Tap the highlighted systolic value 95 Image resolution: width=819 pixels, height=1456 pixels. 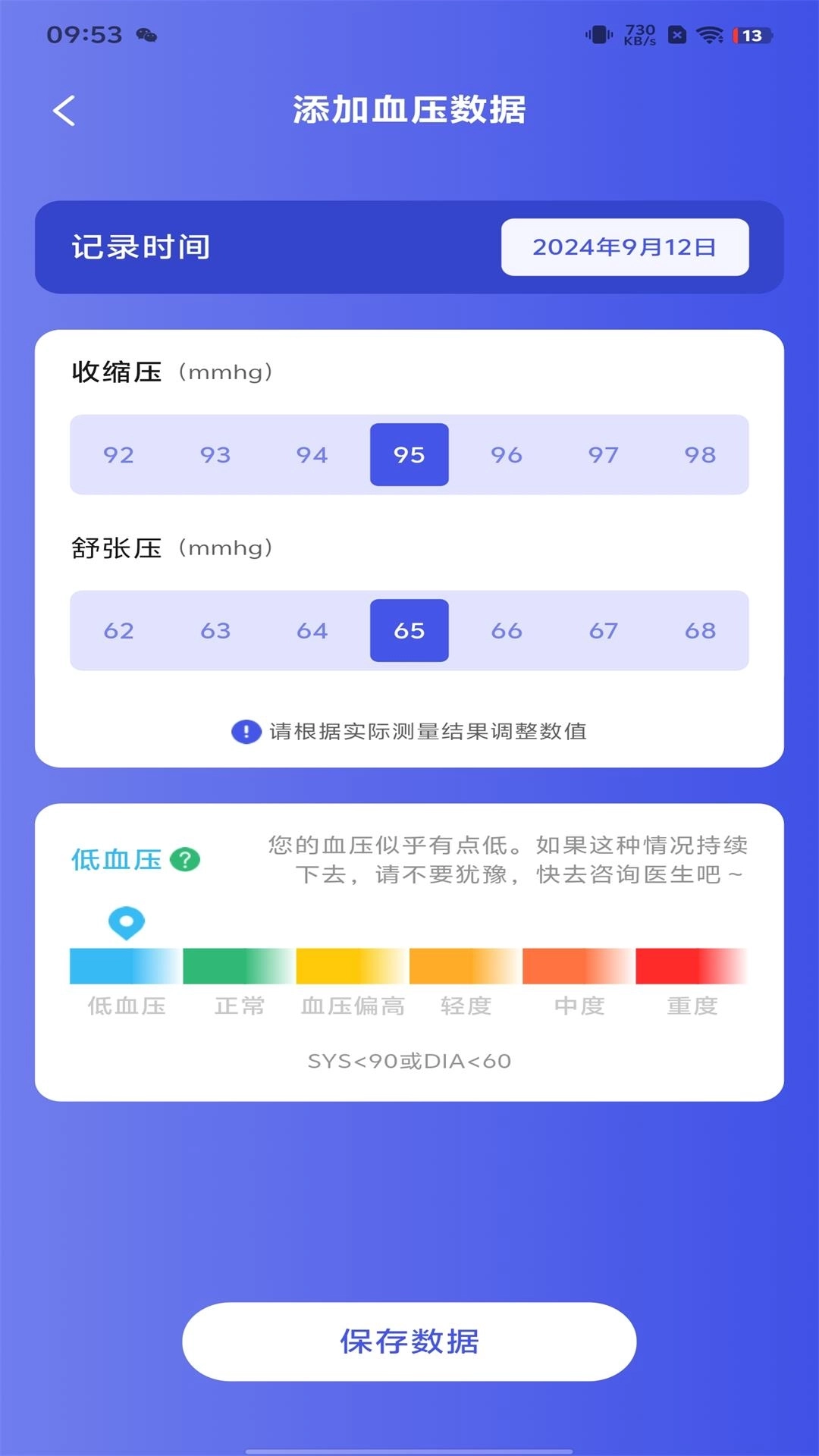point(409,455)
